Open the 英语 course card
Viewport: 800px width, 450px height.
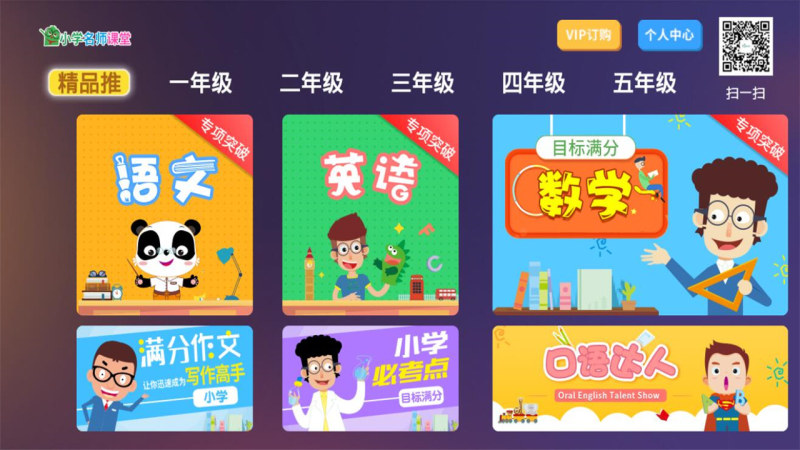click(x=370, y=215)
